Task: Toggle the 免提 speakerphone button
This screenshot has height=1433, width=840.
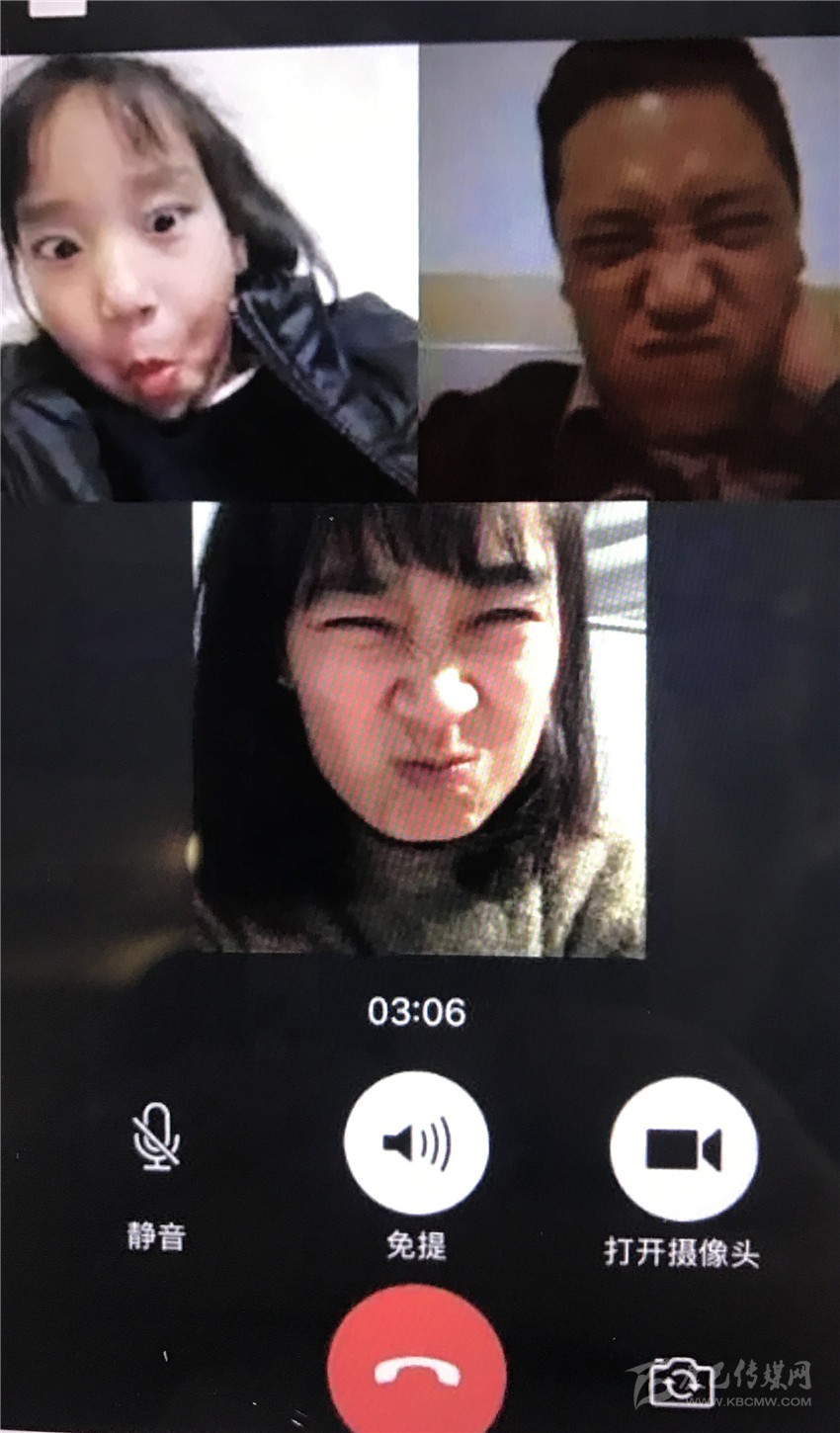Action: 416,1144
